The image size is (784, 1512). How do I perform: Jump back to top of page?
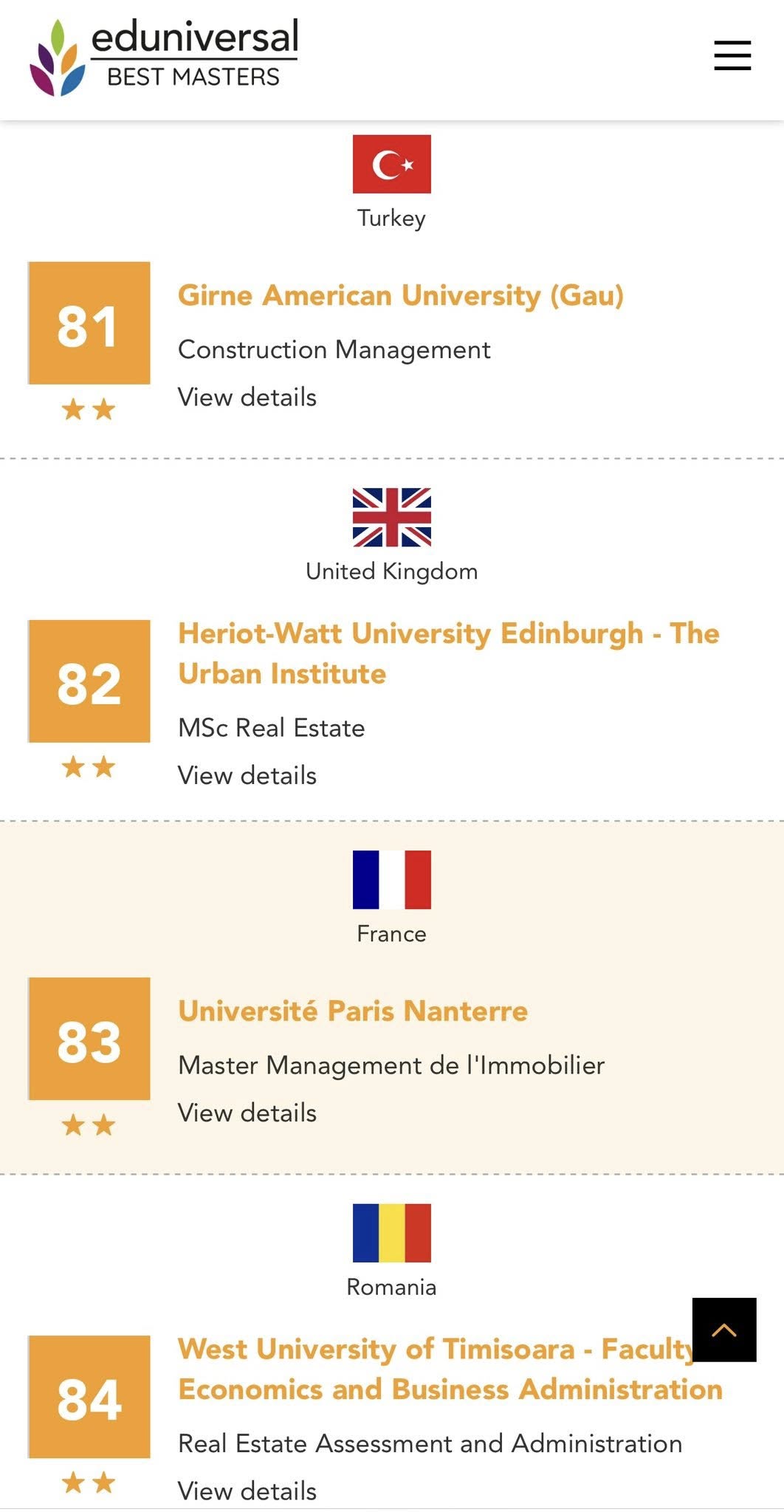723,1330
